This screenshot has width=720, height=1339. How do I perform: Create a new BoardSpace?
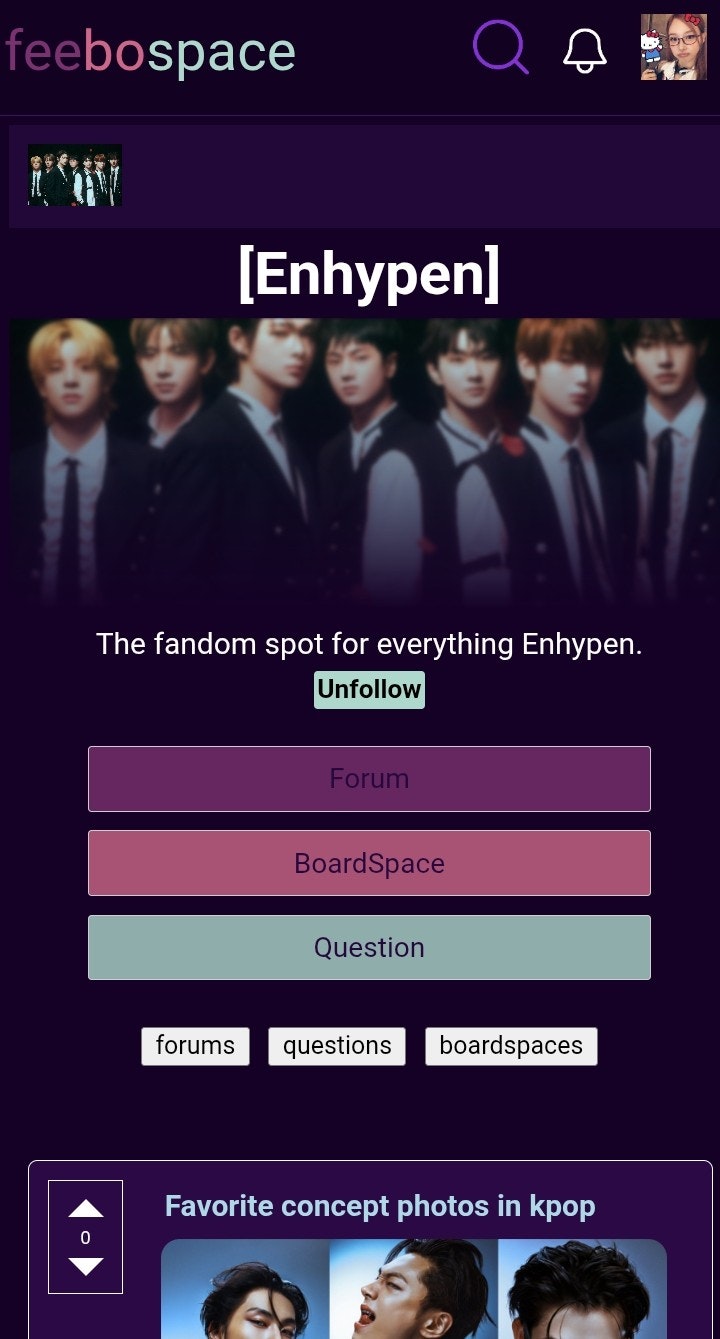coord(369,863)
